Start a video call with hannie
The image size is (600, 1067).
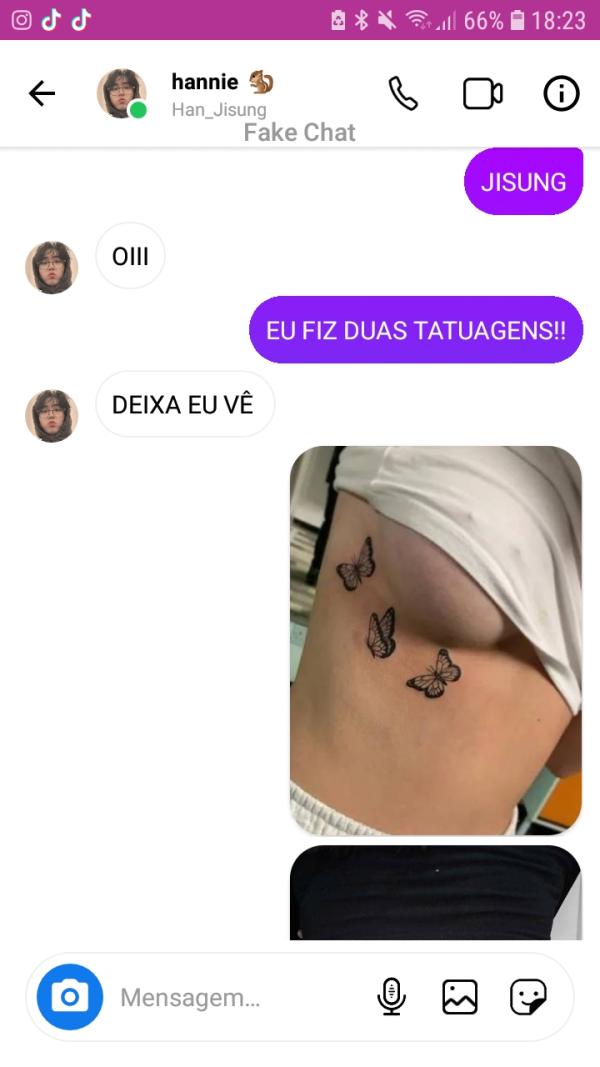(x=482, y=94)
